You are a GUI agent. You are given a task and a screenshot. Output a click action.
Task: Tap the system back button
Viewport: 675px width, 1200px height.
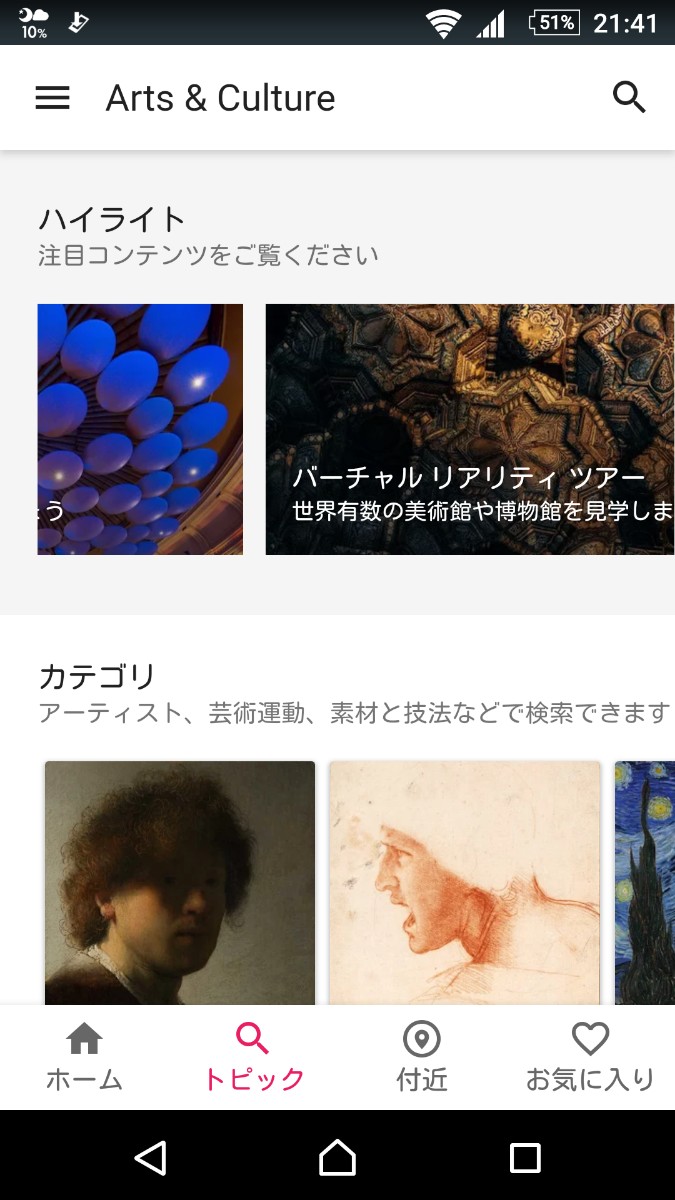pos(150,1158)
